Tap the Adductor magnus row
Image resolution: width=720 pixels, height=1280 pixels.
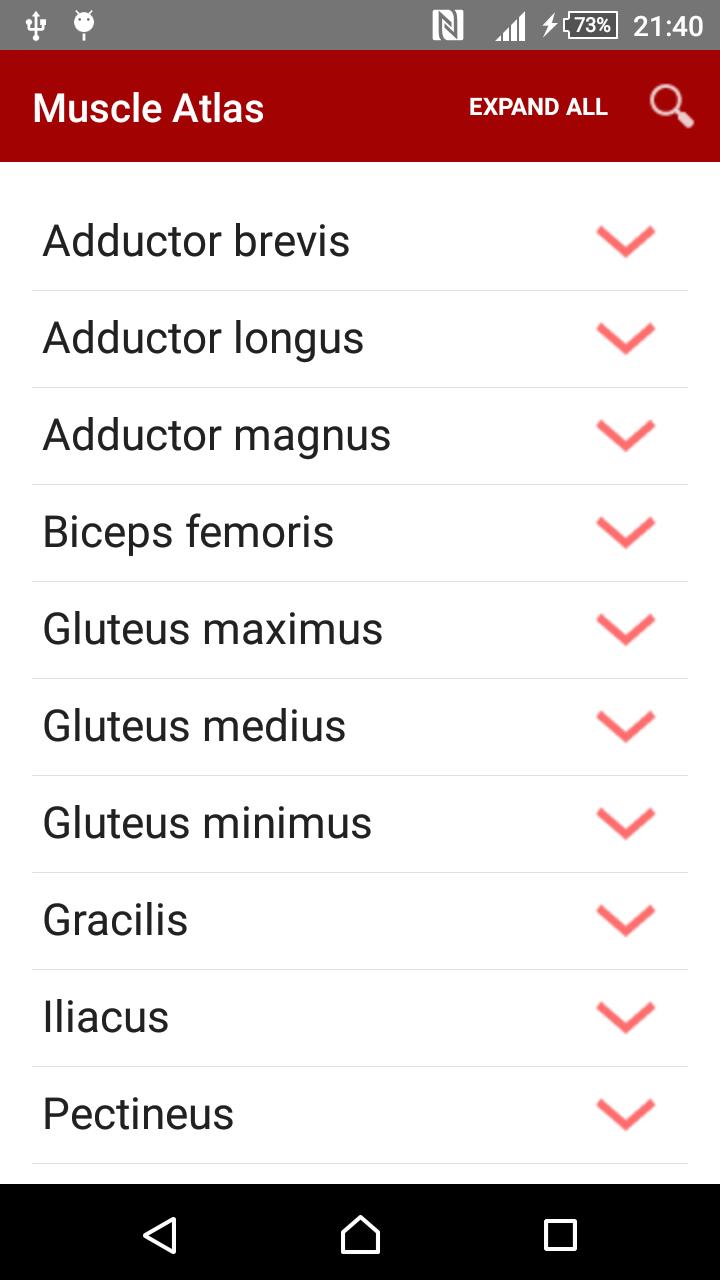tap(360, 435)
